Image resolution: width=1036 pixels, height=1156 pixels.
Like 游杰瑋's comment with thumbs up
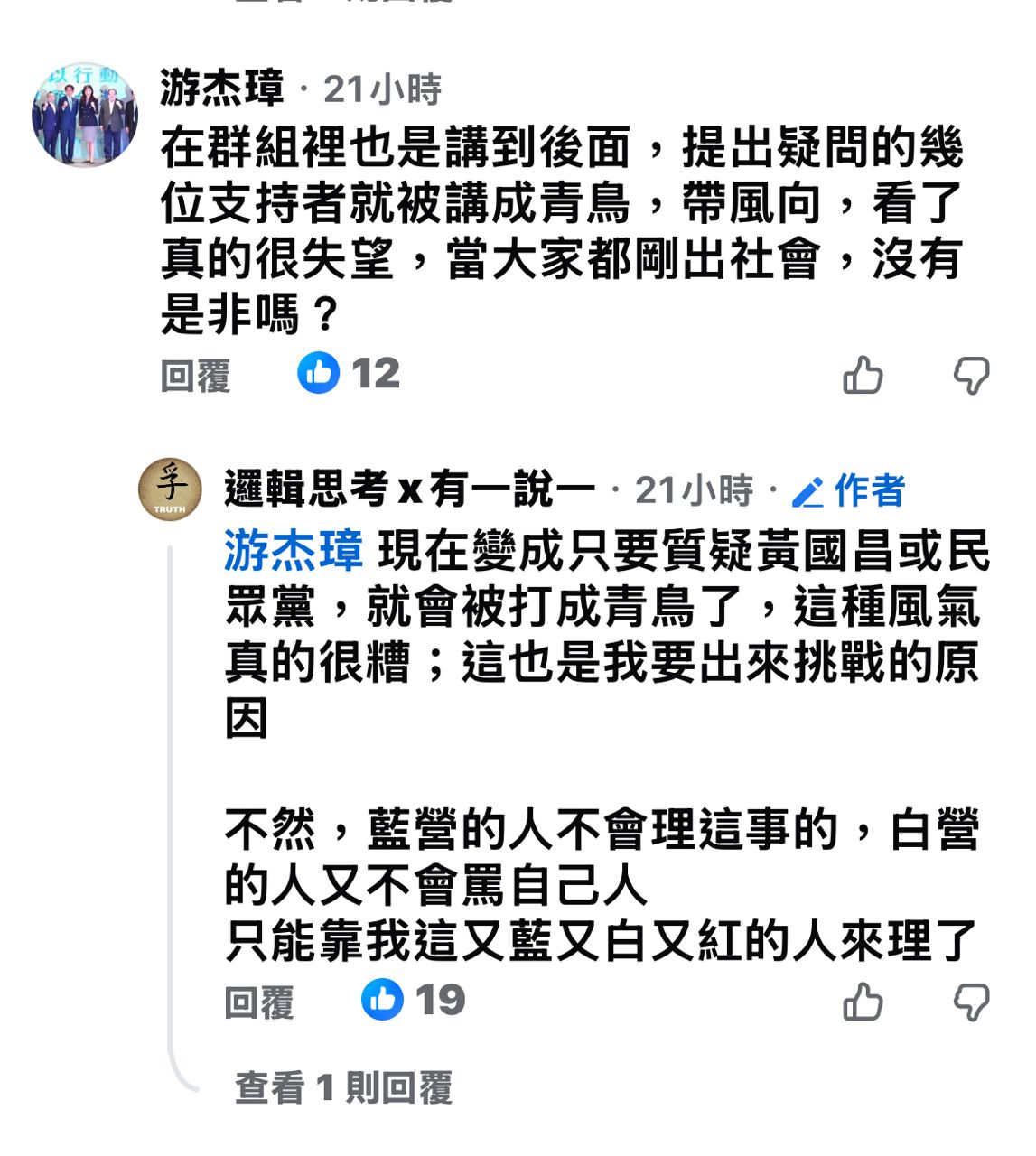click(x=863, y=375)
